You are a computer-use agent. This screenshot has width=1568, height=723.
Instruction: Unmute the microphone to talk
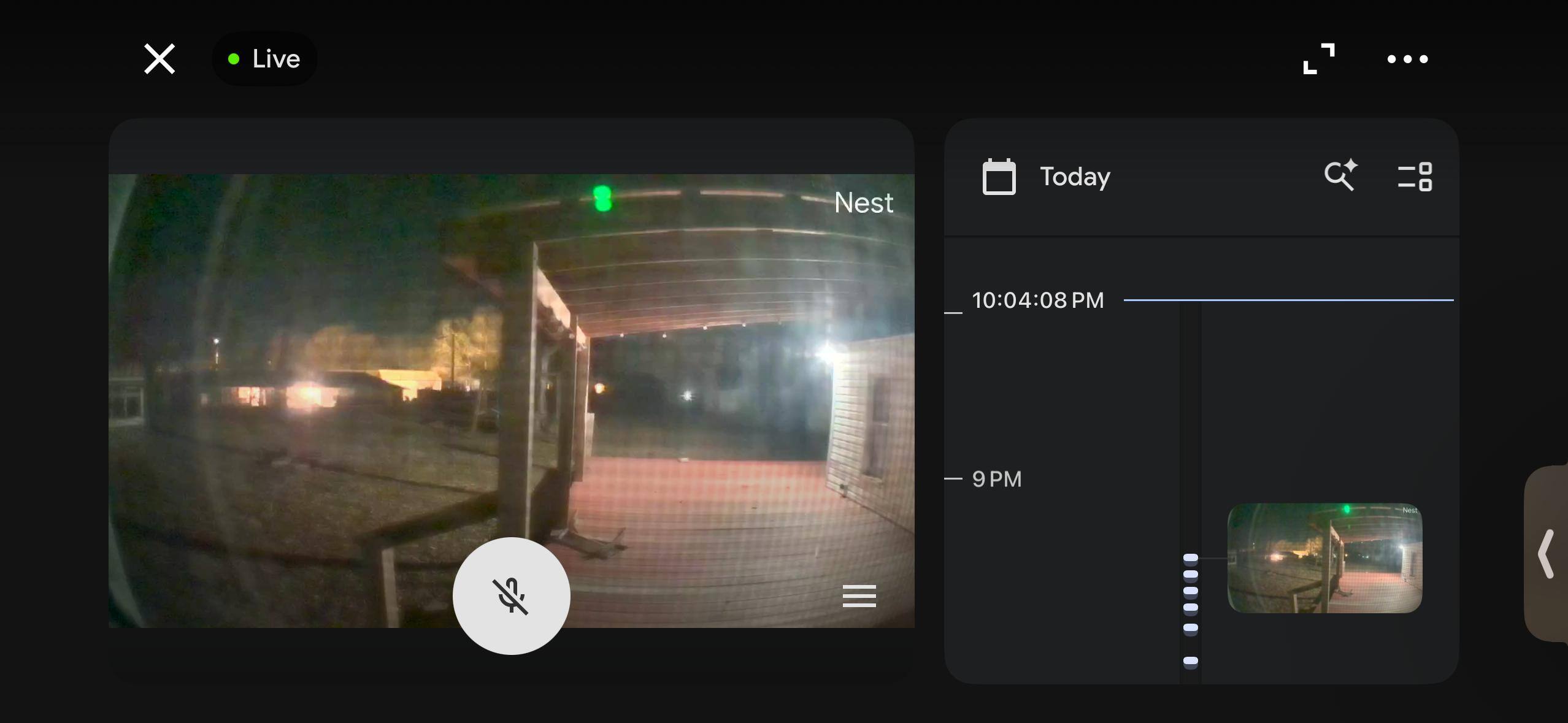pos(511,595)
